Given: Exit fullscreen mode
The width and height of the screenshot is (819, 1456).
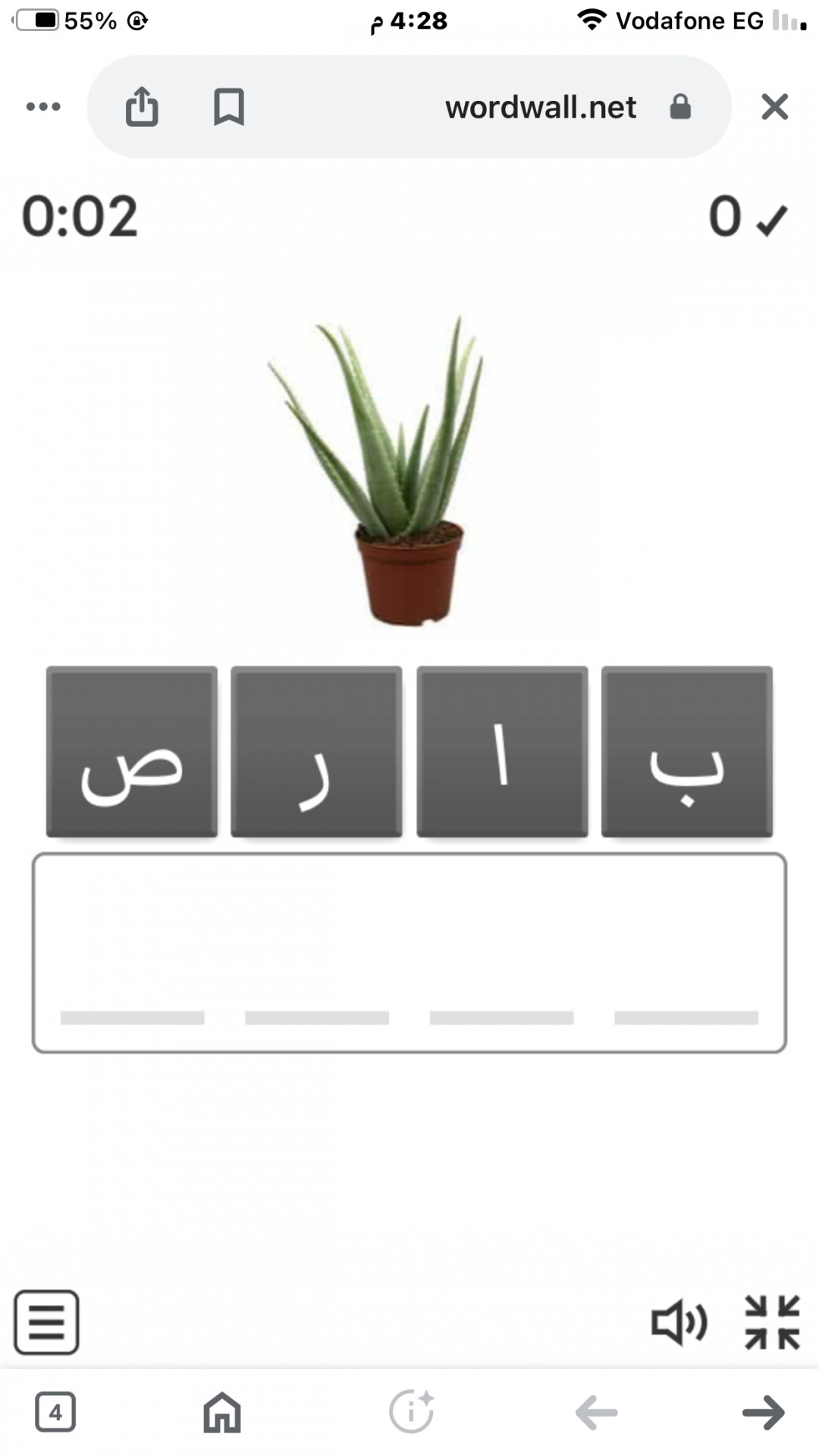Looking at the screenshot, I should [772, 1323].
